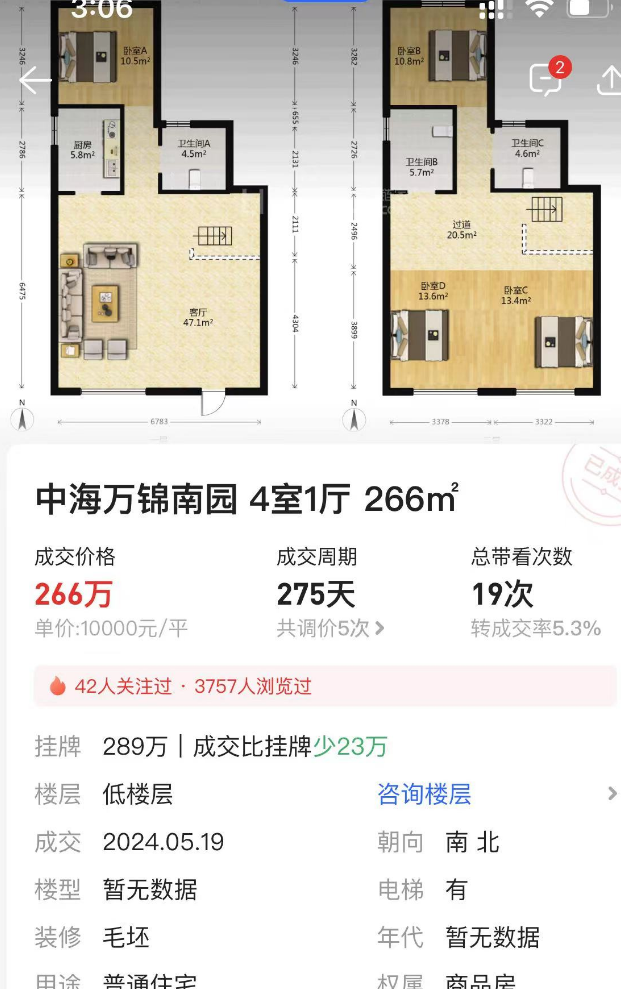
Task: Open messages with 2 notifications
Action: 546,80
